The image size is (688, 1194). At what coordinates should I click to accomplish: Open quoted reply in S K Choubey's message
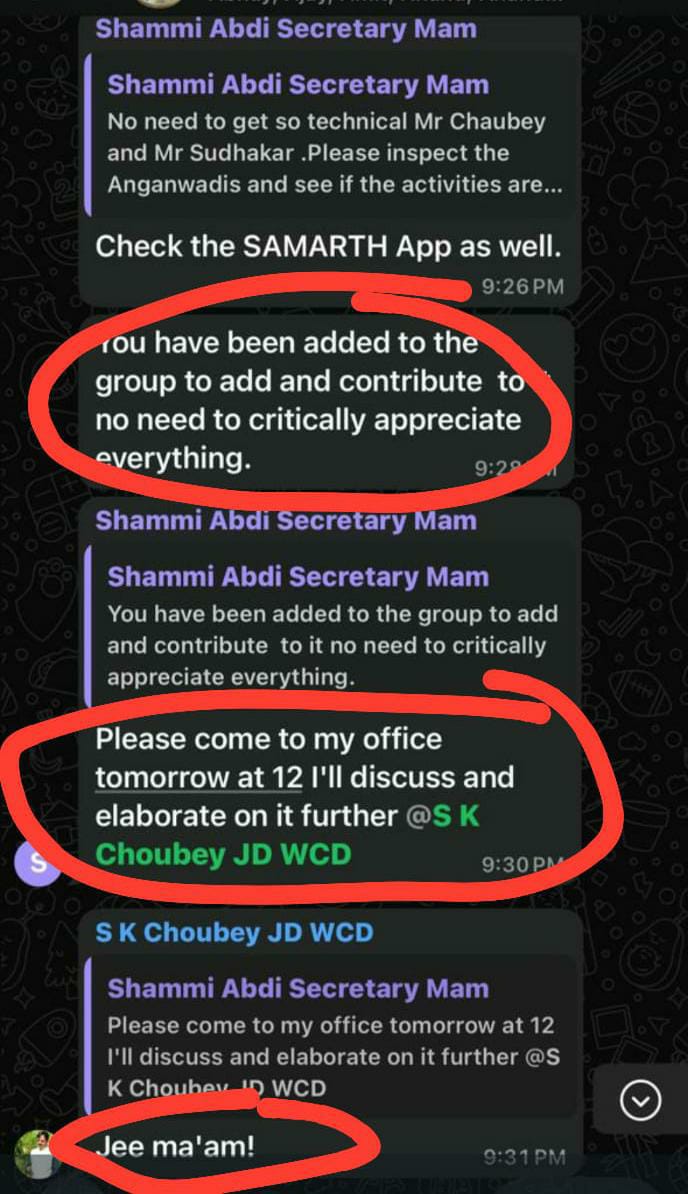coord(330,1040)
